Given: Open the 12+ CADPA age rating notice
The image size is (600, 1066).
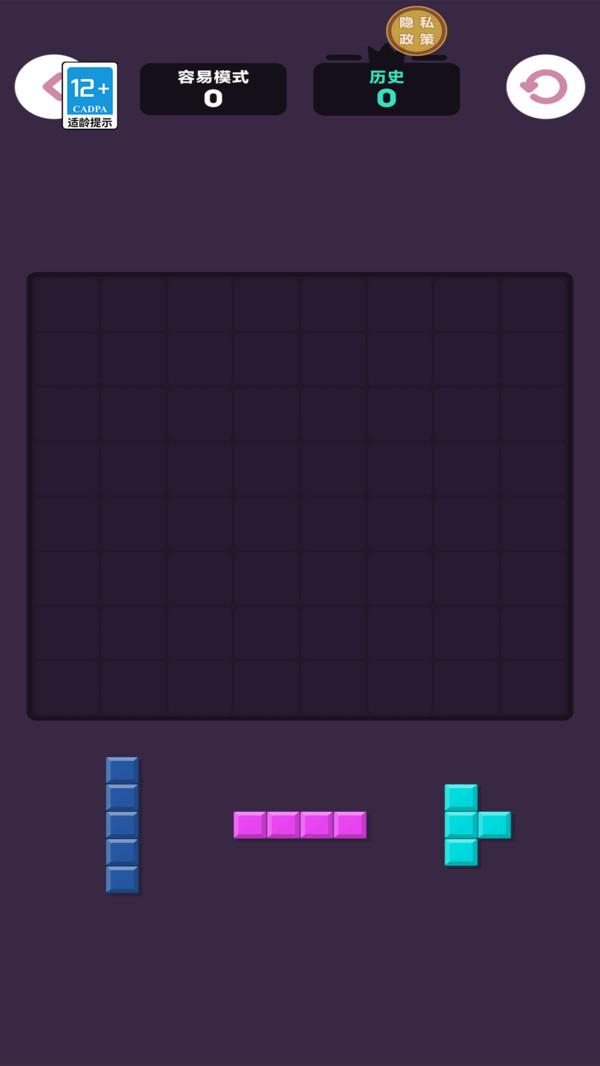Looking at the screenshot, I should pos(90,96).
